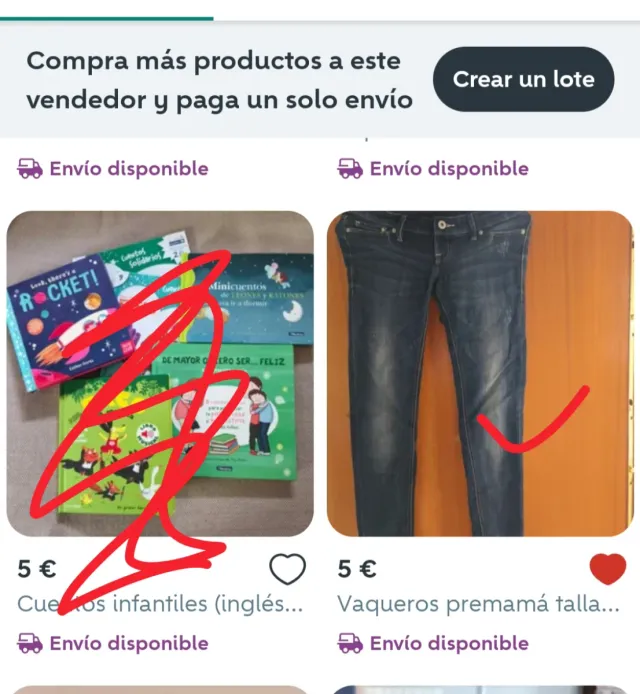Open the Vaqueros premamá jeans listing

pos(480,374)
